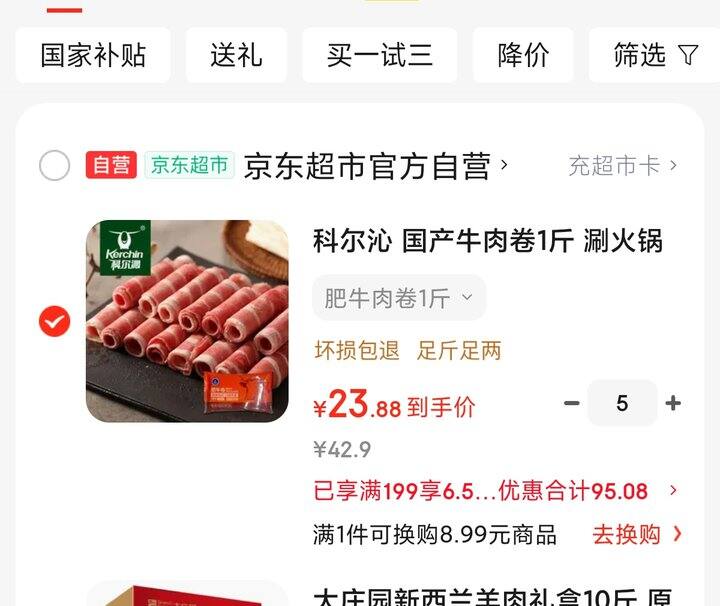Open the 京东超市官方自营 store page
Viewport: 720px width, 606px height.
pos(376,166)
